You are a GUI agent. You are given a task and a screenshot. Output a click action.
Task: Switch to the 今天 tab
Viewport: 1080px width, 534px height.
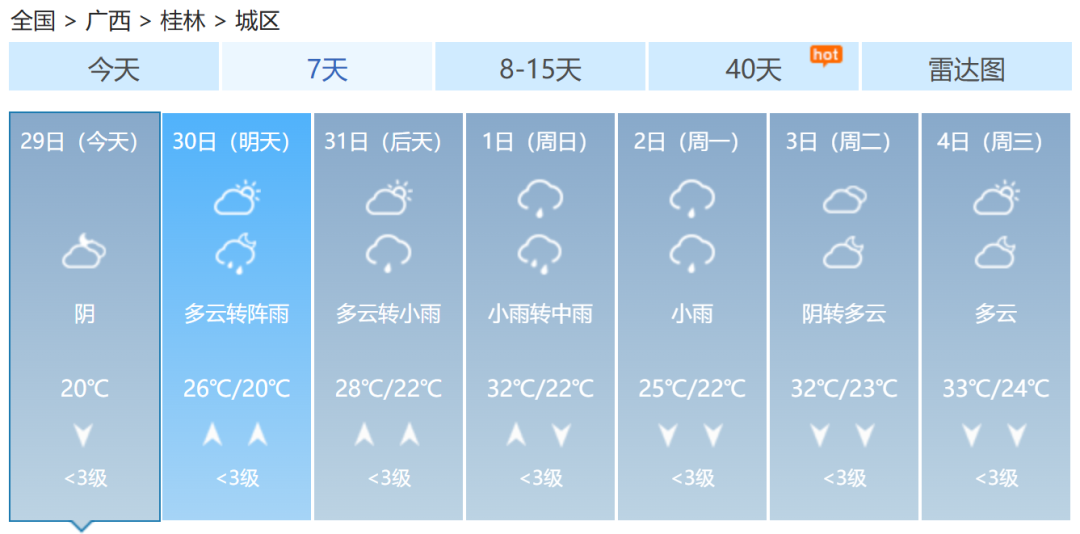tap(114, 69)
